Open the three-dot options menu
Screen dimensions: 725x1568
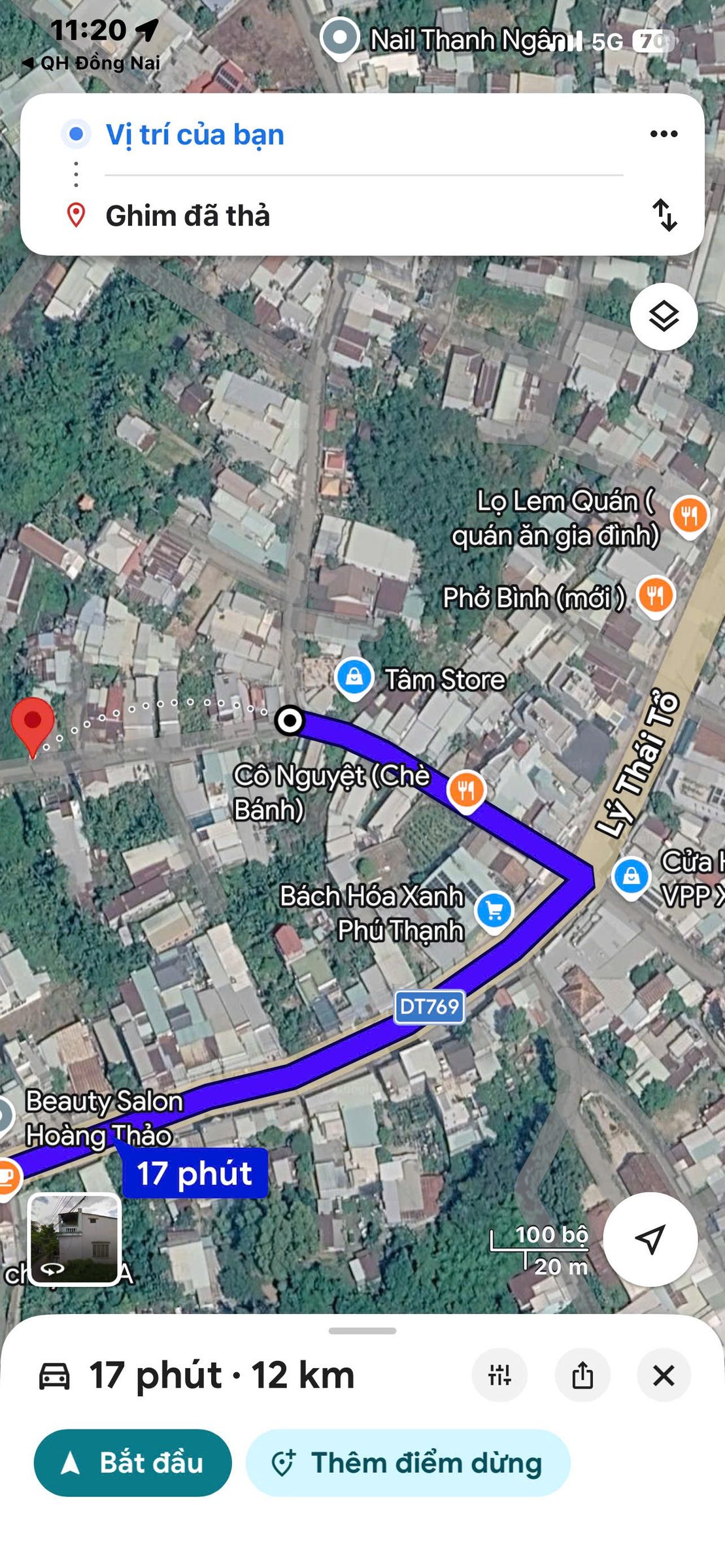click(664, 134)
